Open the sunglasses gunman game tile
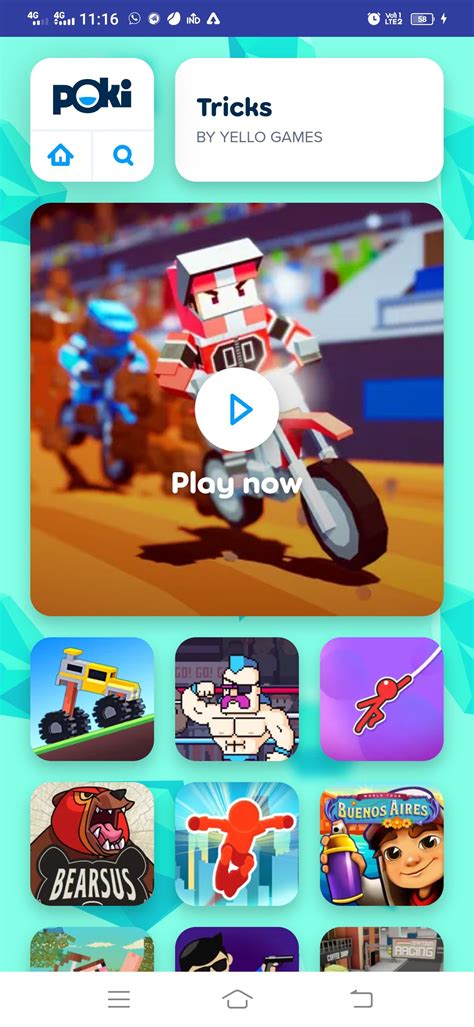 point(237,949)
